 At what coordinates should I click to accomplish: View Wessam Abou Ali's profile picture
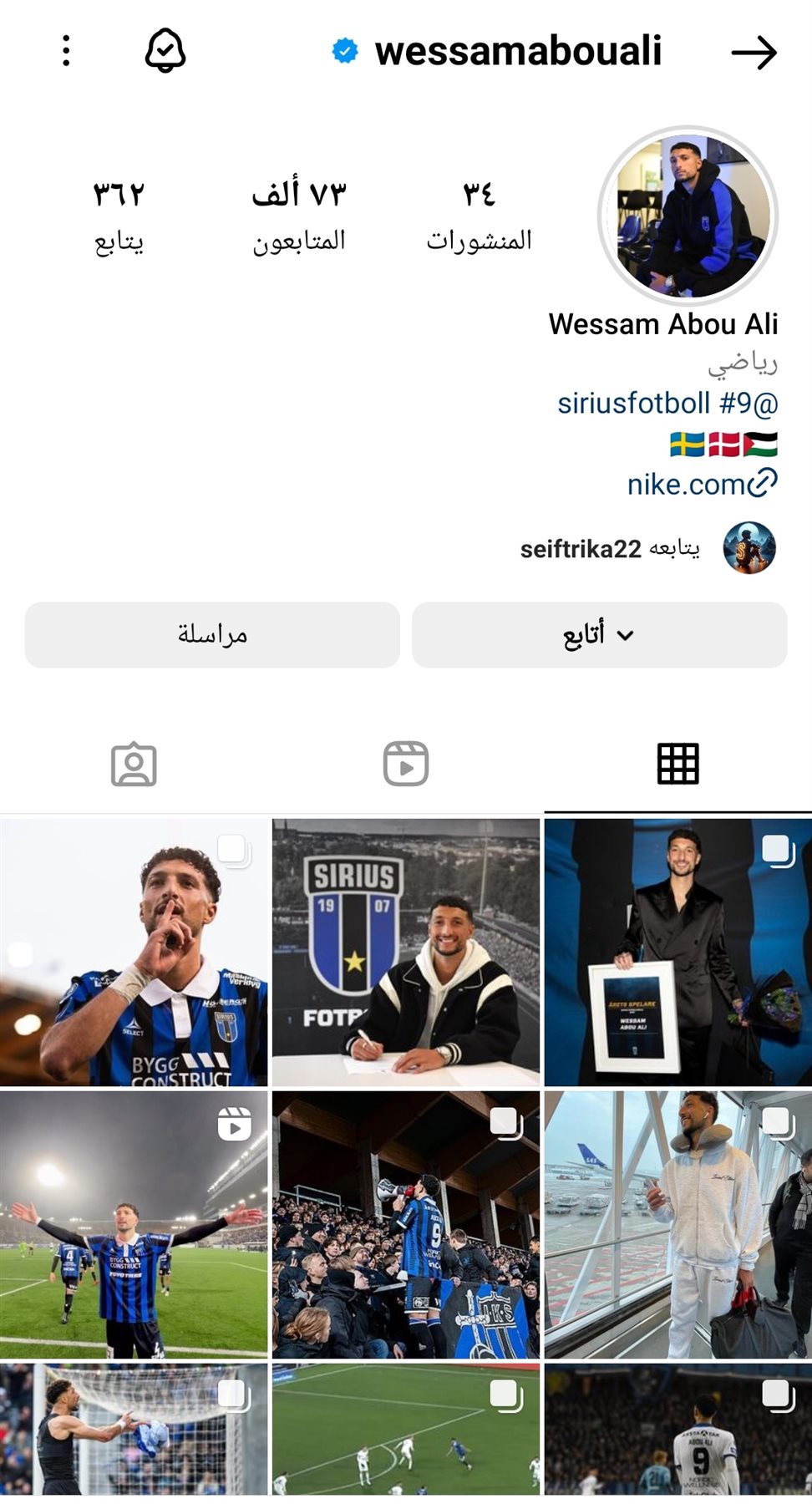click(x=688, y=216)
